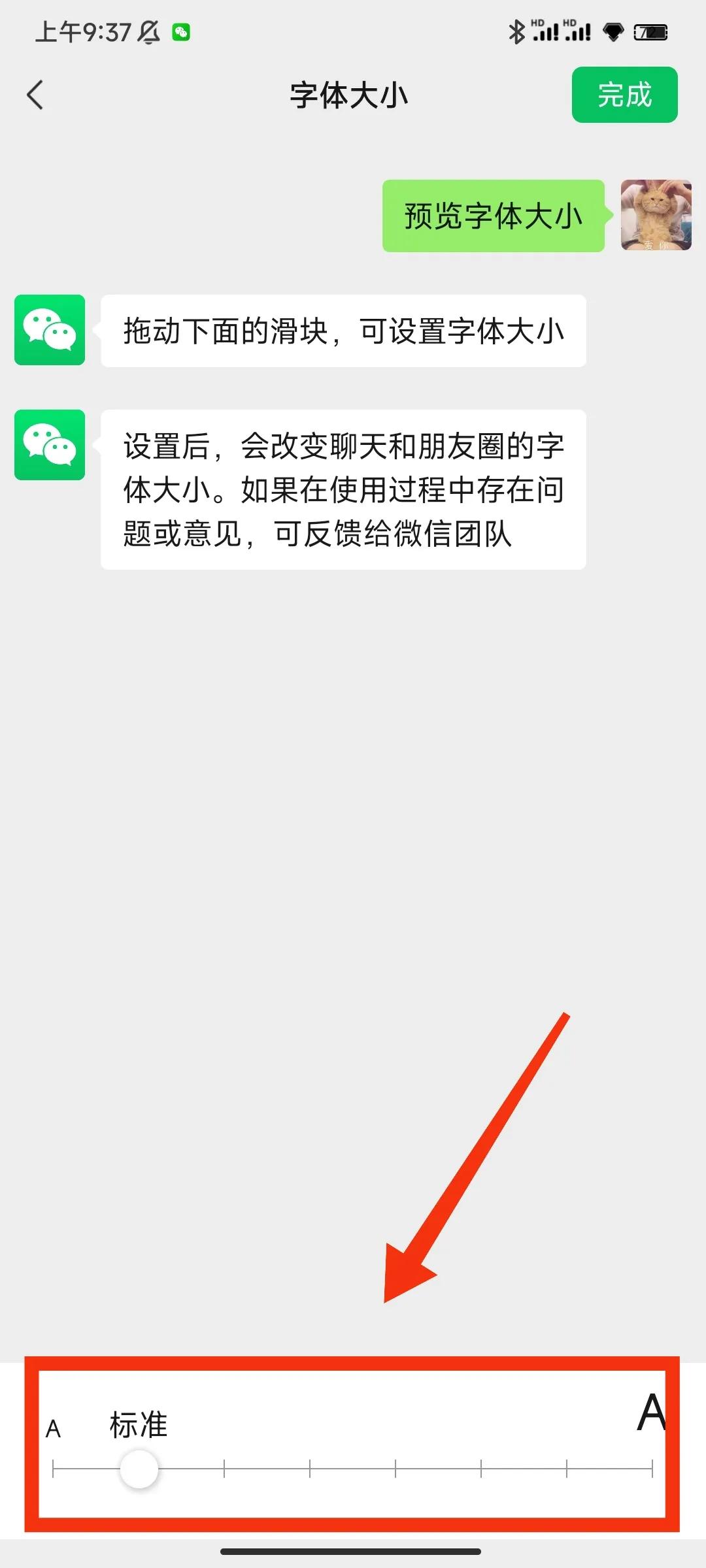
Task: Tap the muted notifications icon in the status bar
Action: point(147,31)
